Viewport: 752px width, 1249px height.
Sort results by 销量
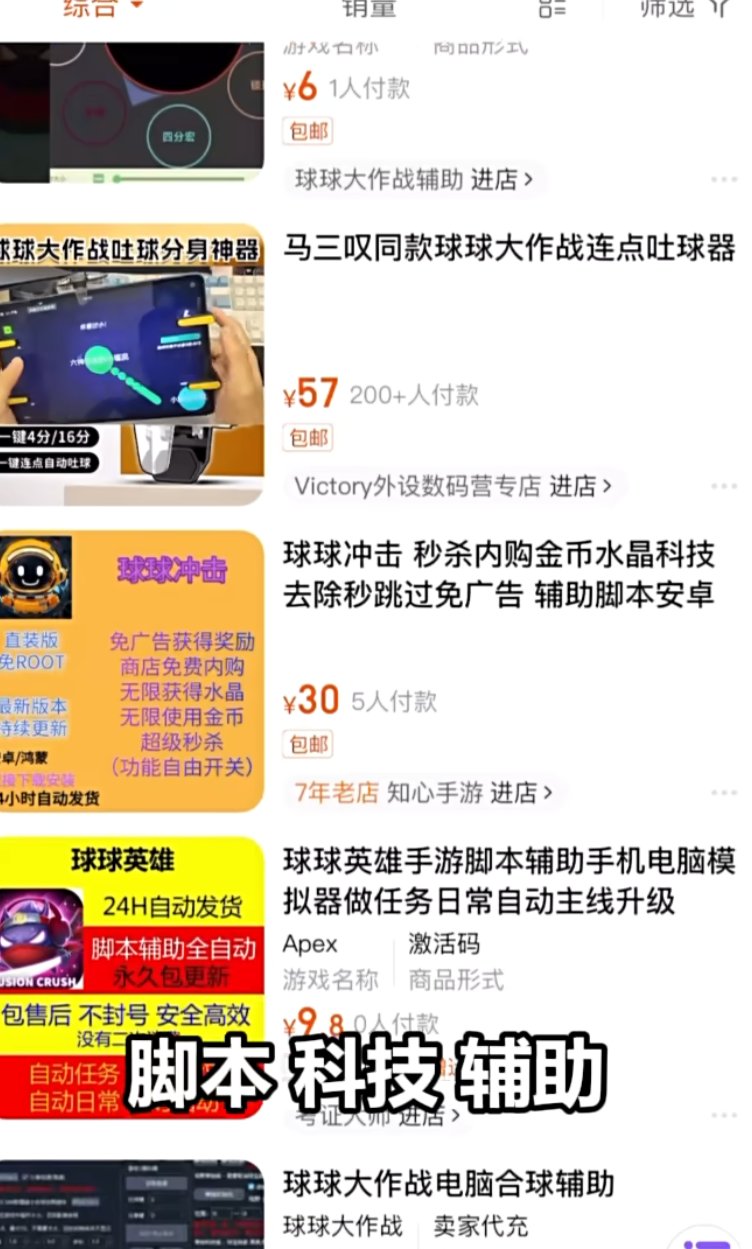[369, 8]
